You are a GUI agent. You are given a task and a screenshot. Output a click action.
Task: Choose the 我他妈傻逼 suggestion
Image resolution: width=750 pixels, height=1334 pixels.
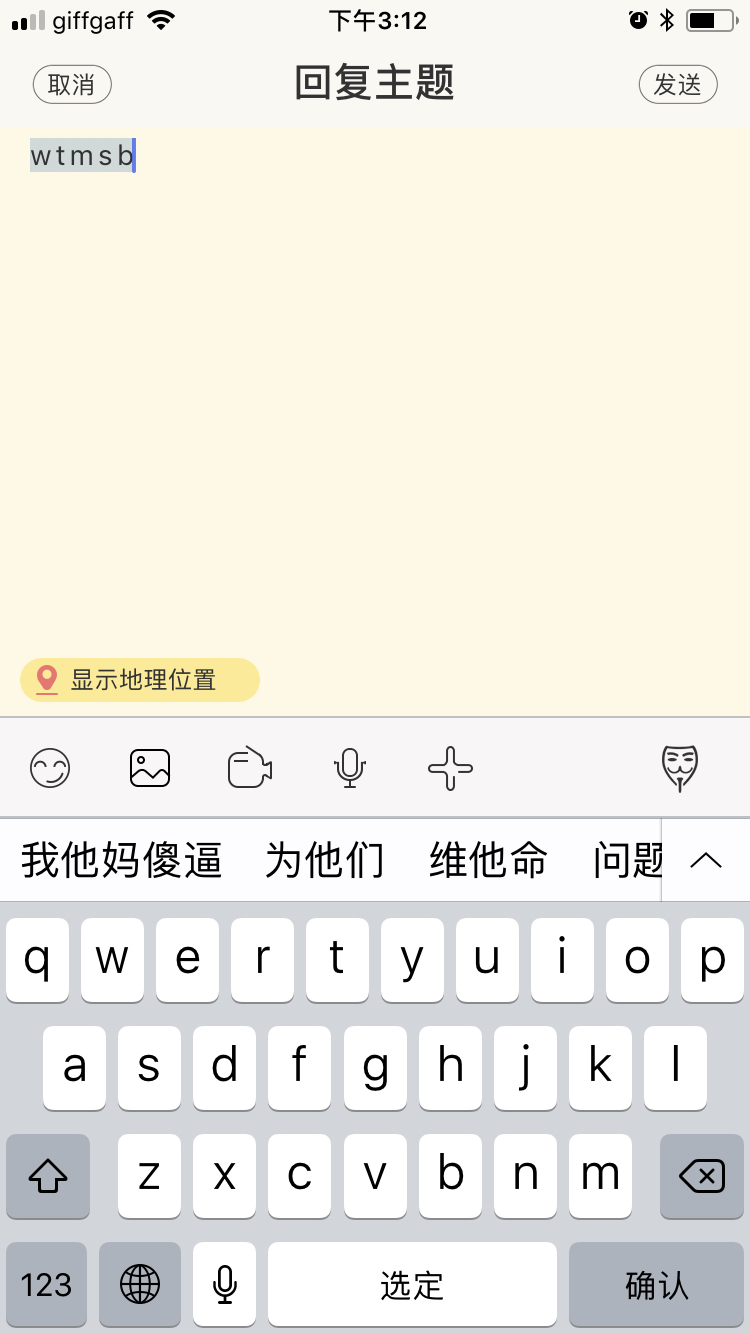point(120,860)
